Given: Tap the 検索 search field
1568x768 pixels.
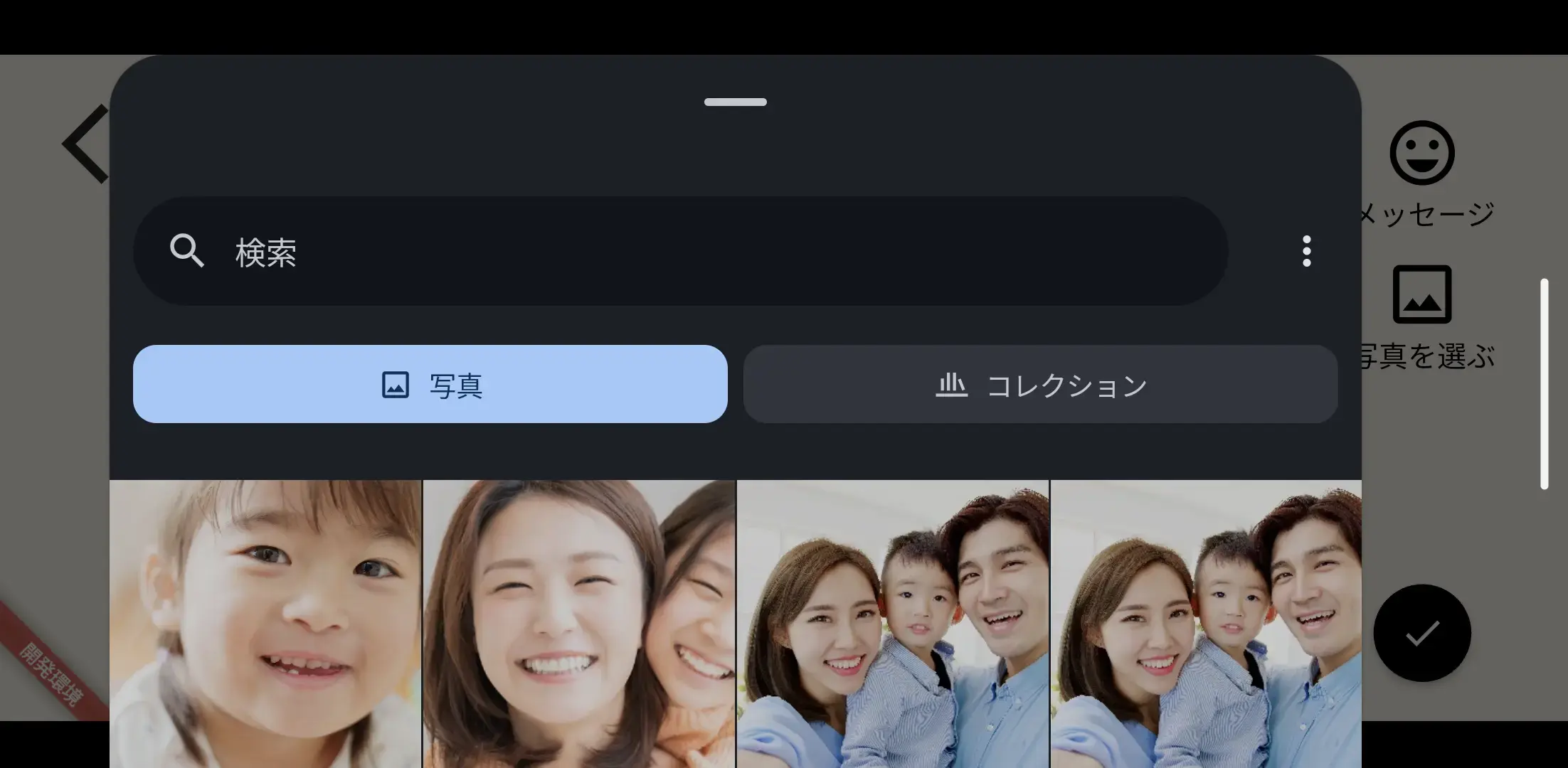Looking at the screenshot, I should [679, 252].
